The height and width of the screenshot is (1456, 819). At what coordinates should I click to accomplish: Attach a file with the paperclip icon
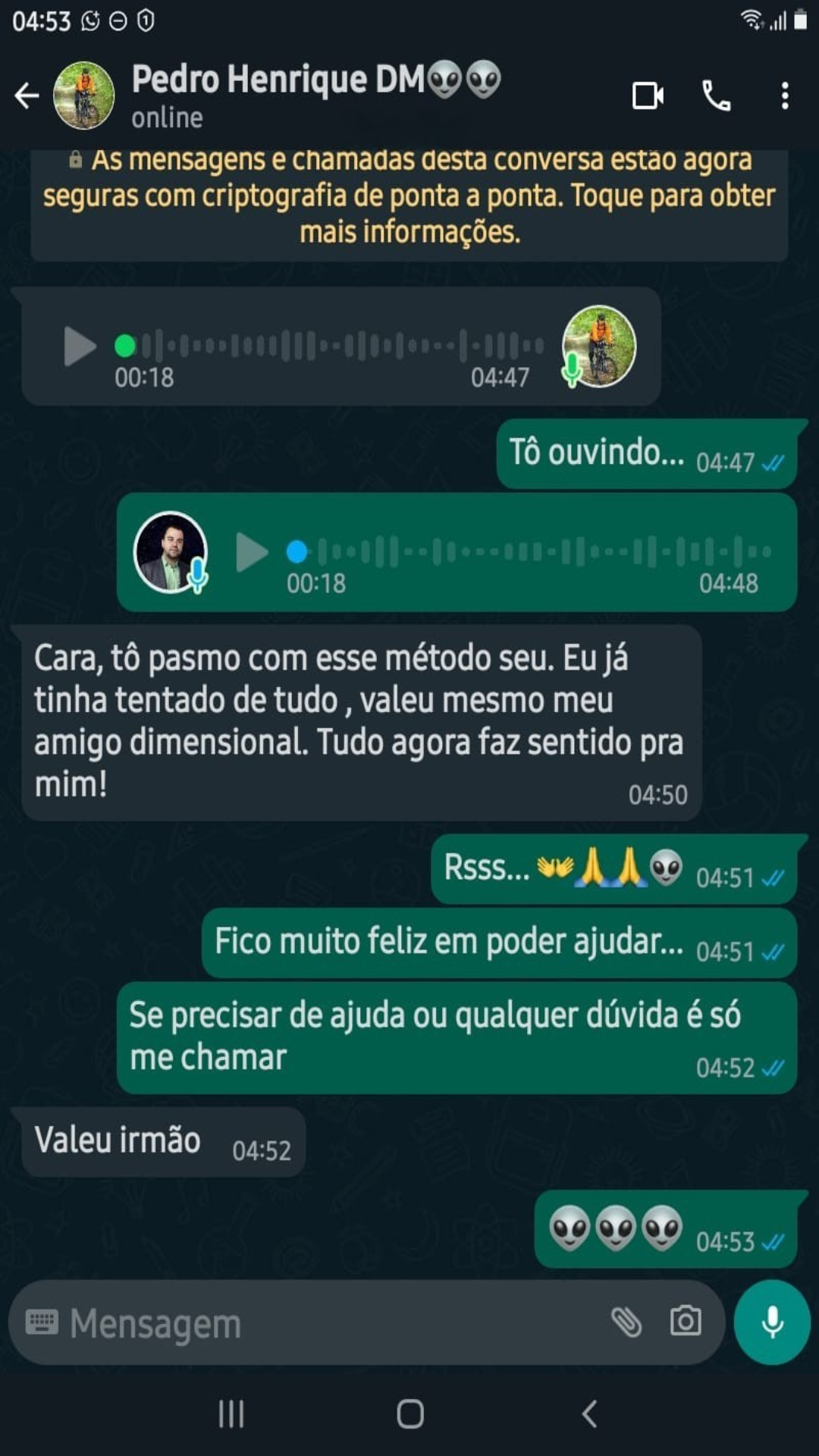[627, 1323]
